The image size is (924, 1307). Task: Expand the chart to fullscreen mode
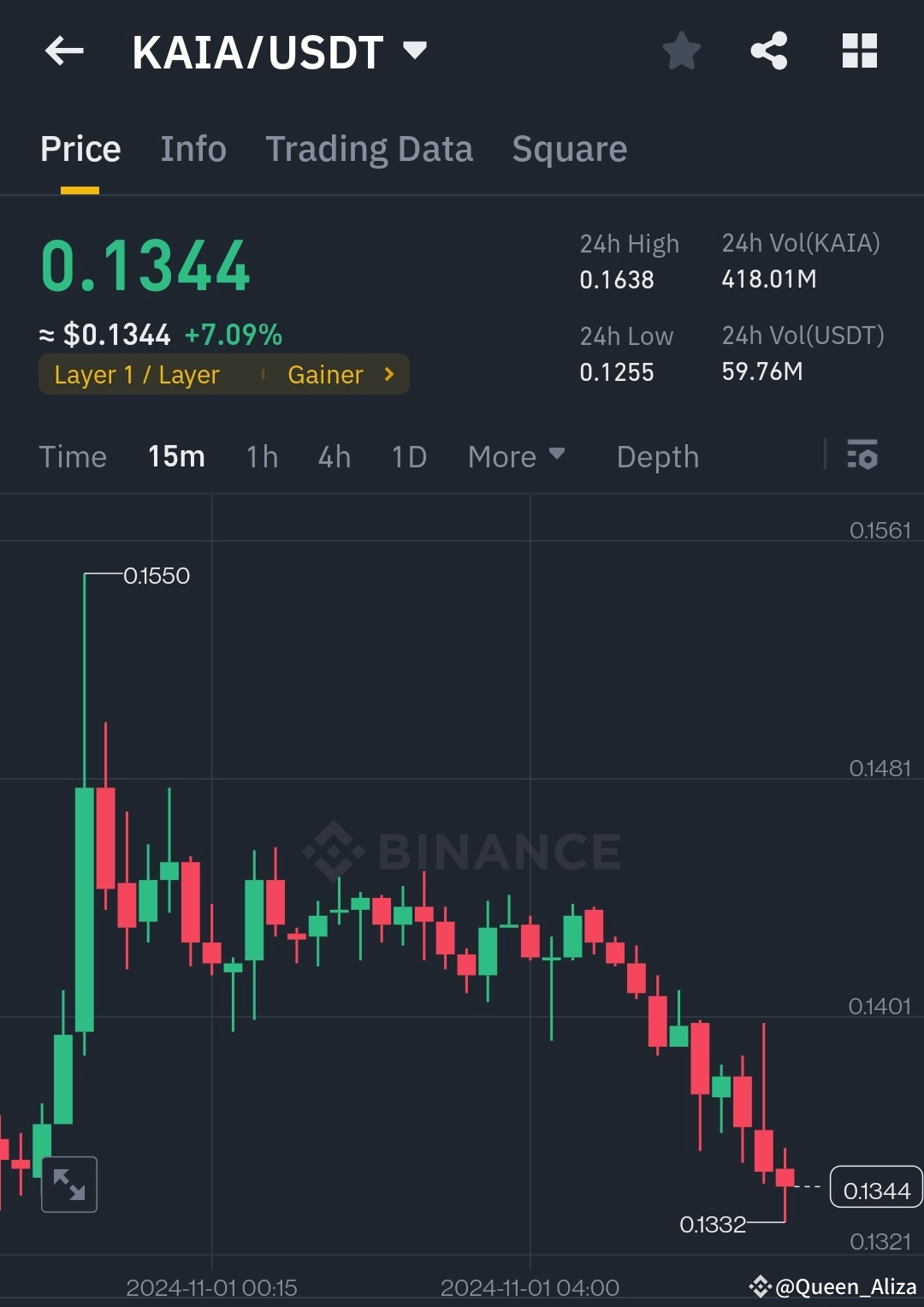68,1185
